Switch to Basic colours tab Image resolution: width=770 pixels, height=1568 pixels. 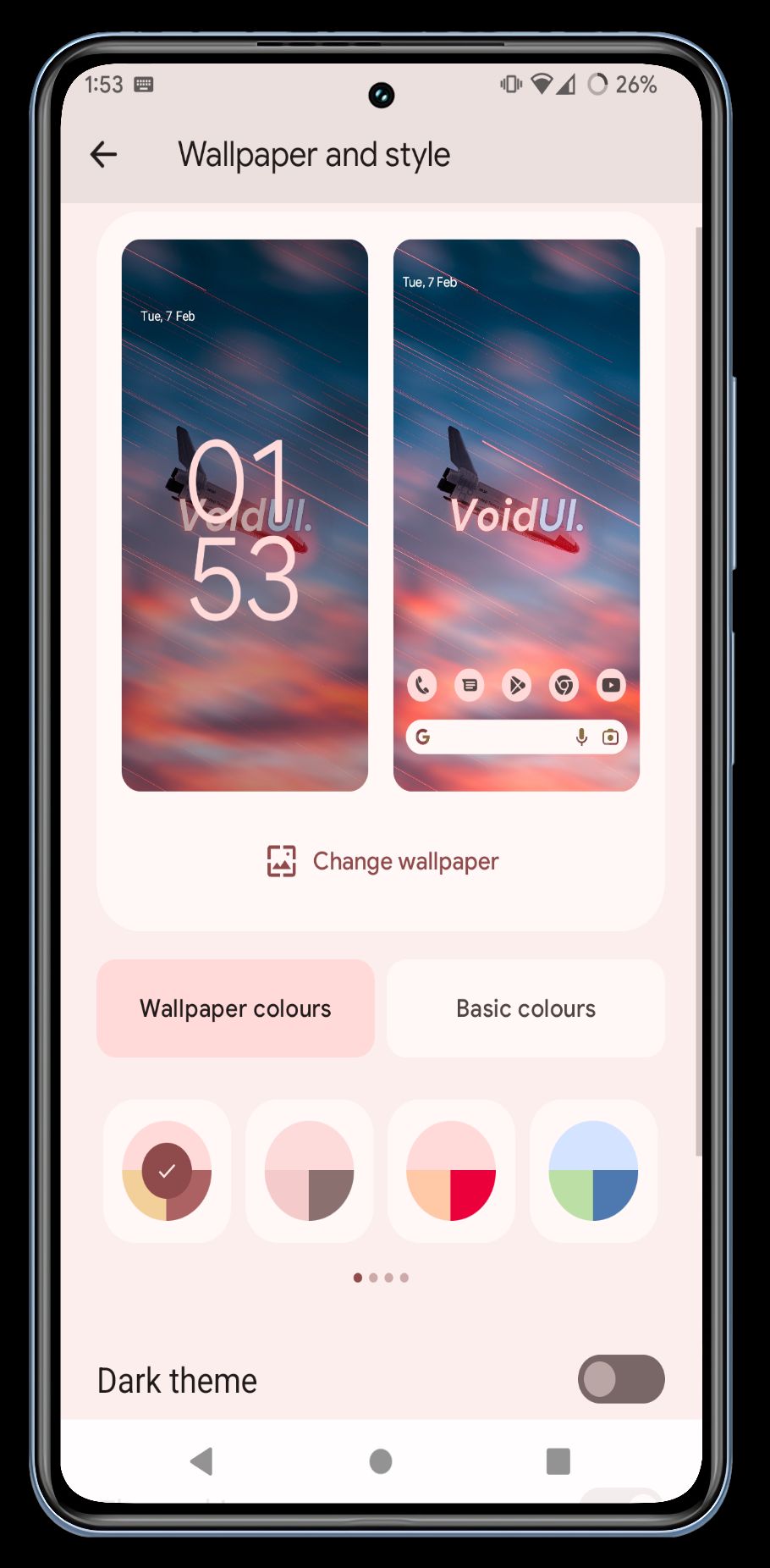525,1008
